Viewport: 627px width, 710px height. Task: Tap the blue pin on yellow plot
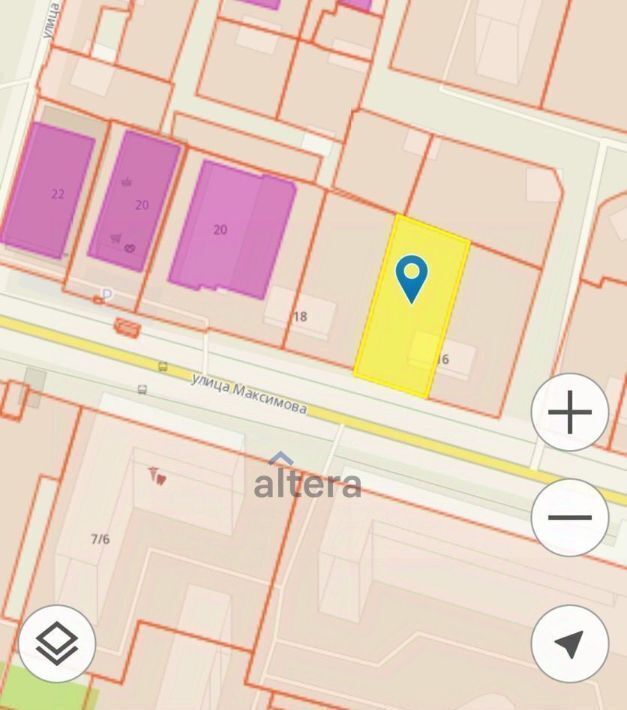411,276
